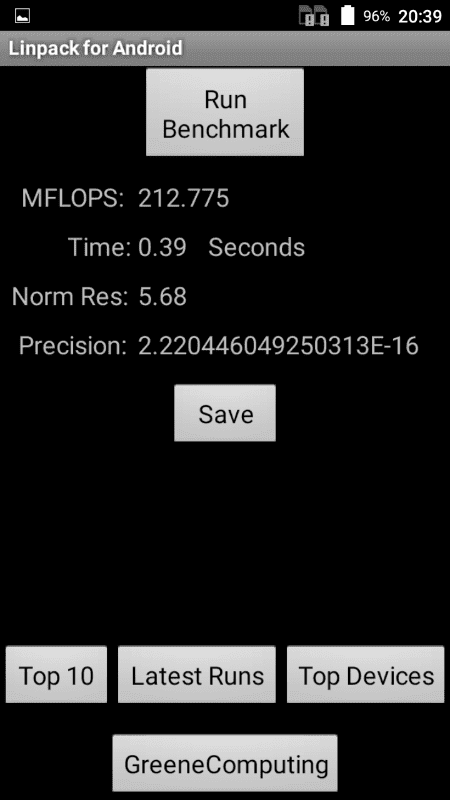Viewport: 450px width, 800px height.
Task: Open Top Devices ranking
Action: click(x=366, y=674)
